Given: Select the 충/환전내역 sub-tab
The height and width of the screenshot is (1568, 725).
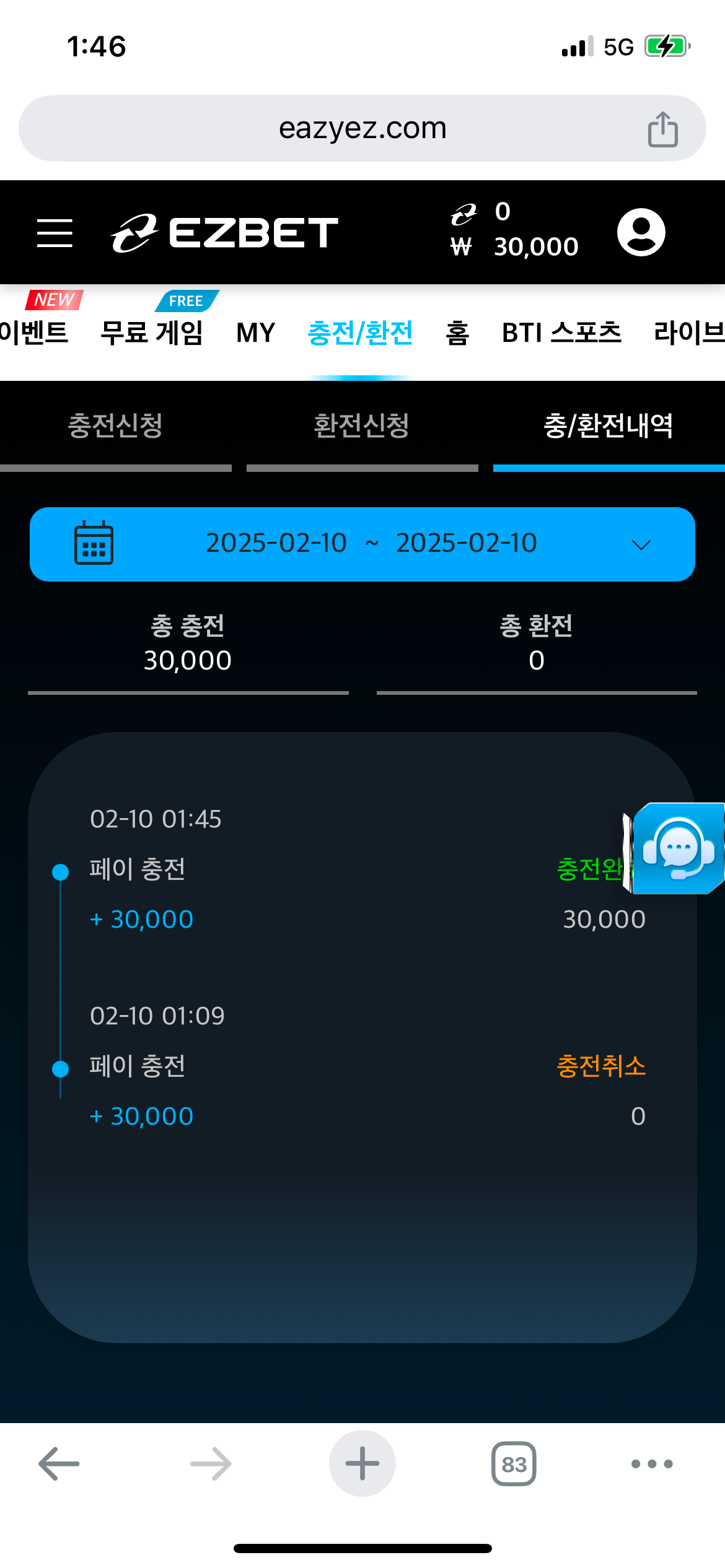Looking at the screenshot, I should click(609, 426).
